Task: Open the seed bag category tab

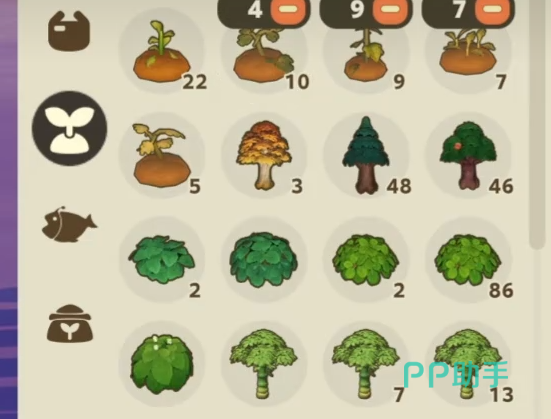Action: coord(70,323)
